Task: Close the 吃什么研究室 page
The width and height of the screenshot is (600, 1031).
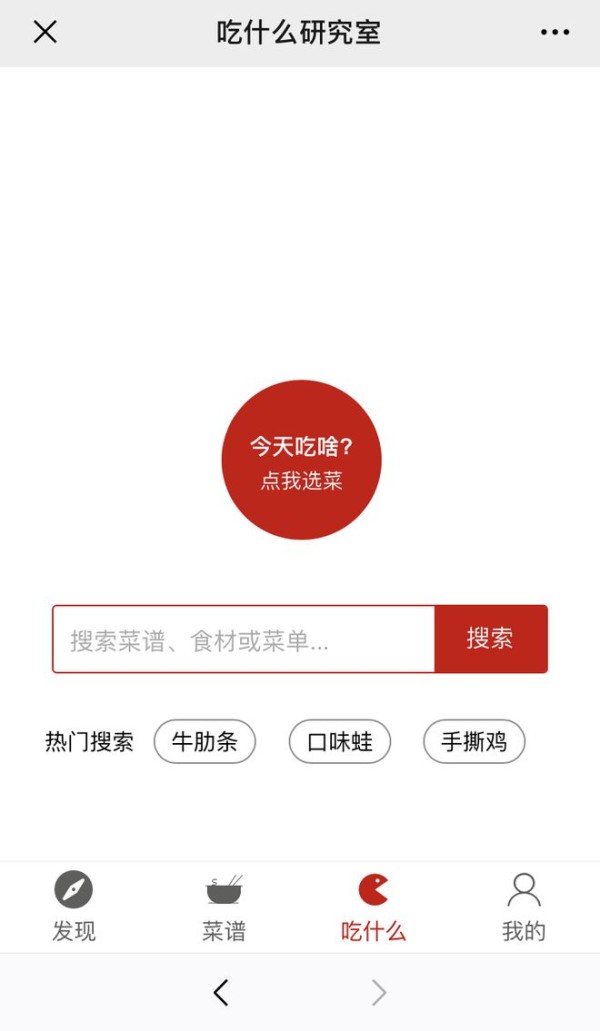Action: 45,32
